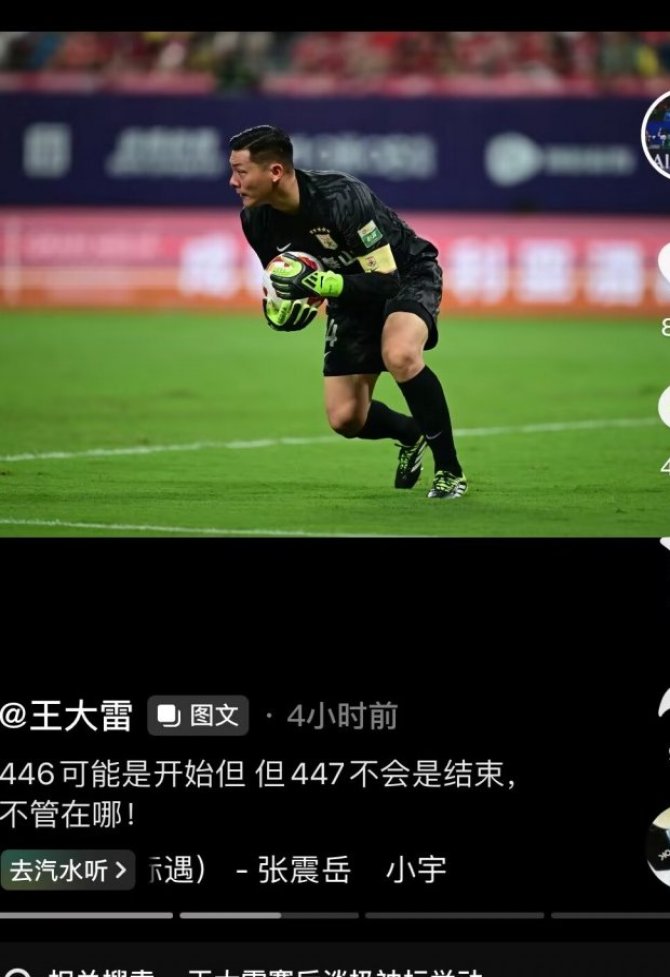
Task: Tap the author avatar at the right edge
Action: coord(658,135)
